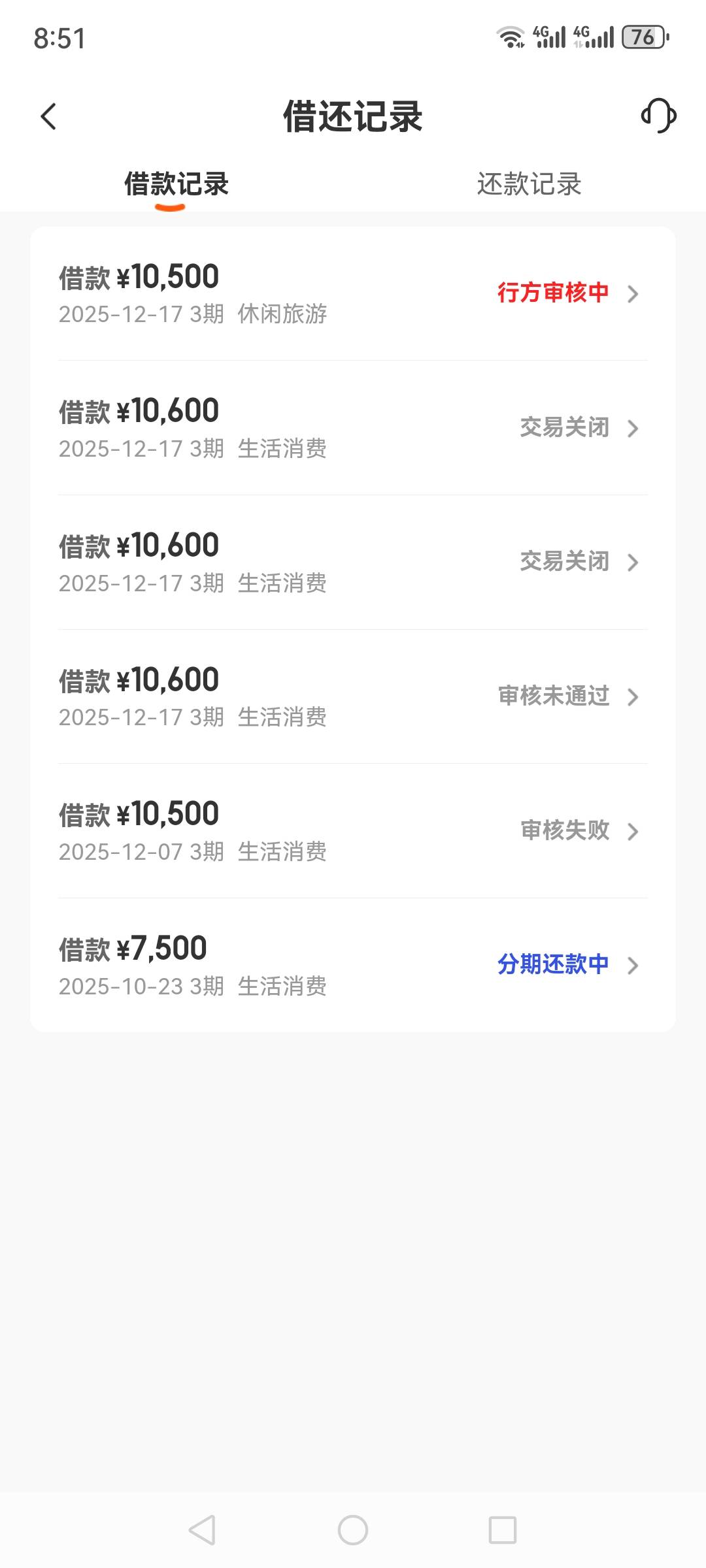Open customer service headset icon
The width and height of the screenshot is (706, 1568).
[x=658, y=116]
